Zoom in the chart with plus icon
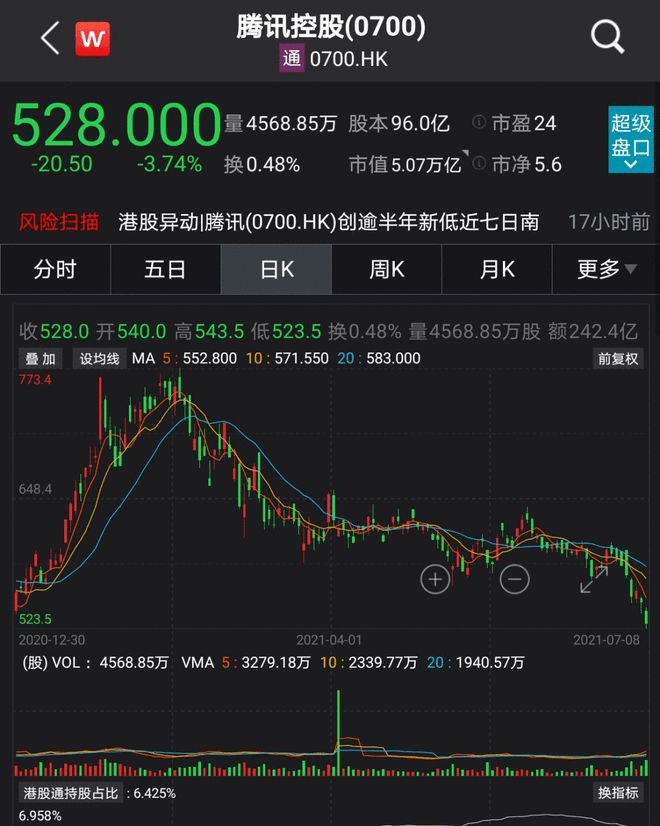The width and height of the screenshot is (660, 826). pos(435,579)
